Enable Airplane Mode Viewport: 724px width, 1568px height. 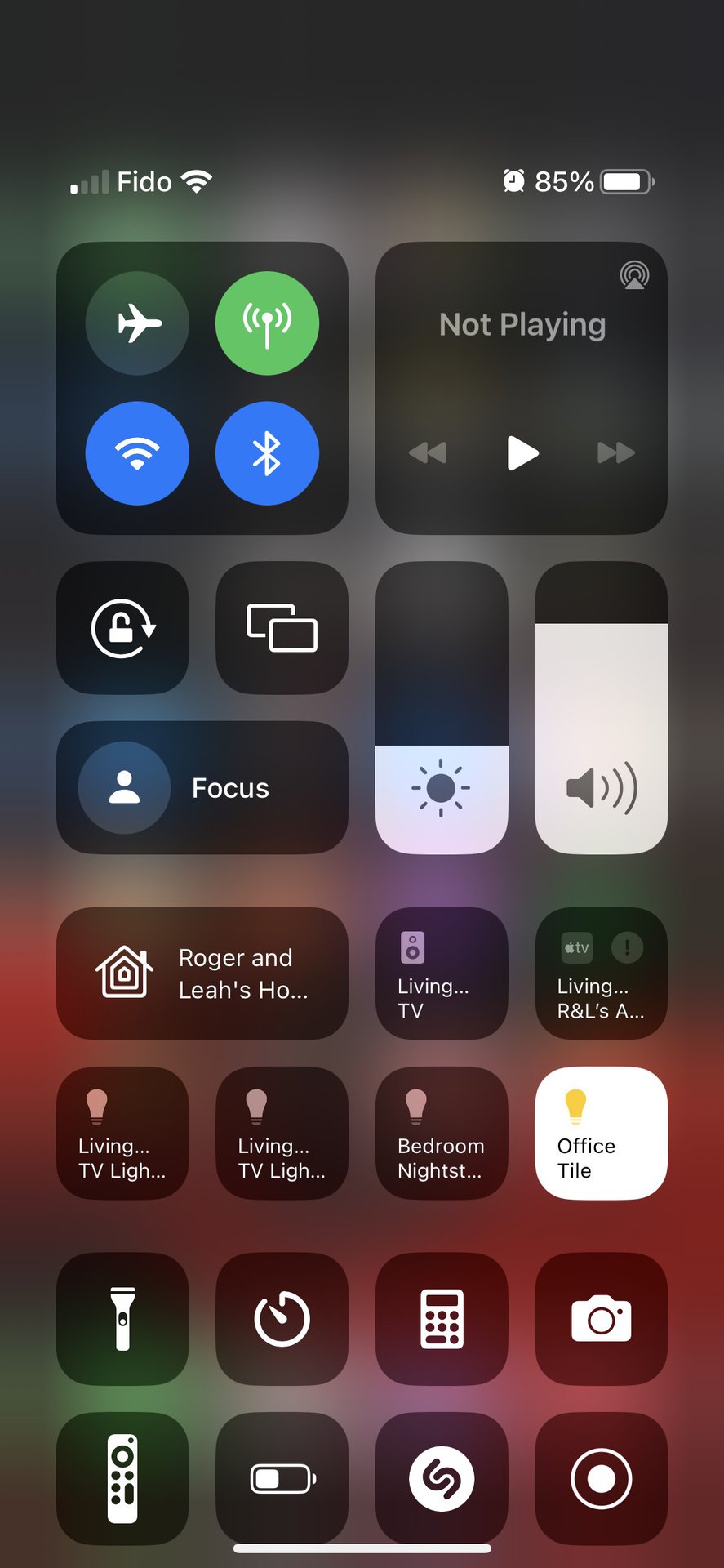click(137, 323)
